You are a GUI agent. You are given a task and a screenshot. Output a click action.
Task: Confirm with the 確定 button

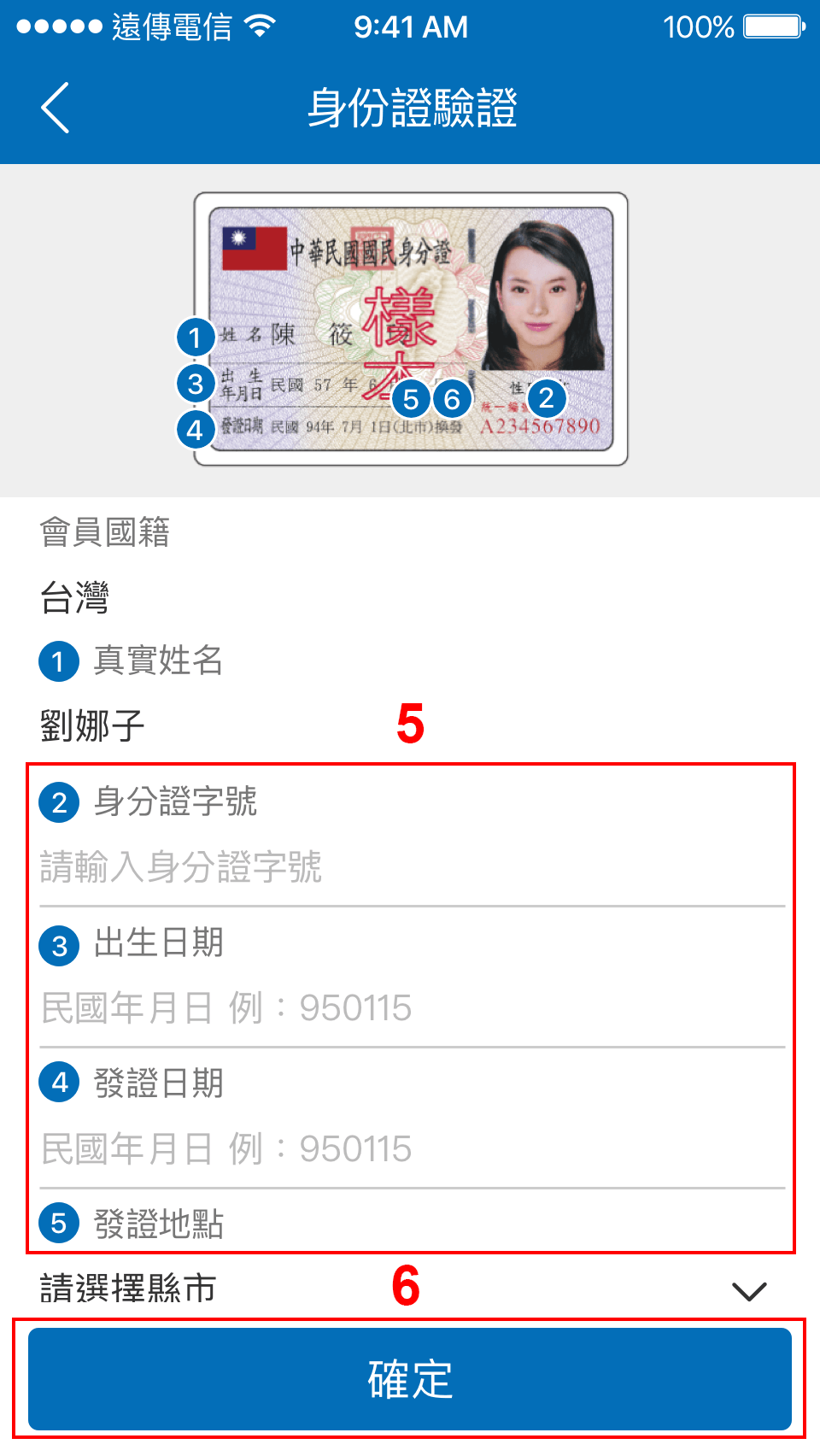pos(410,1379)
